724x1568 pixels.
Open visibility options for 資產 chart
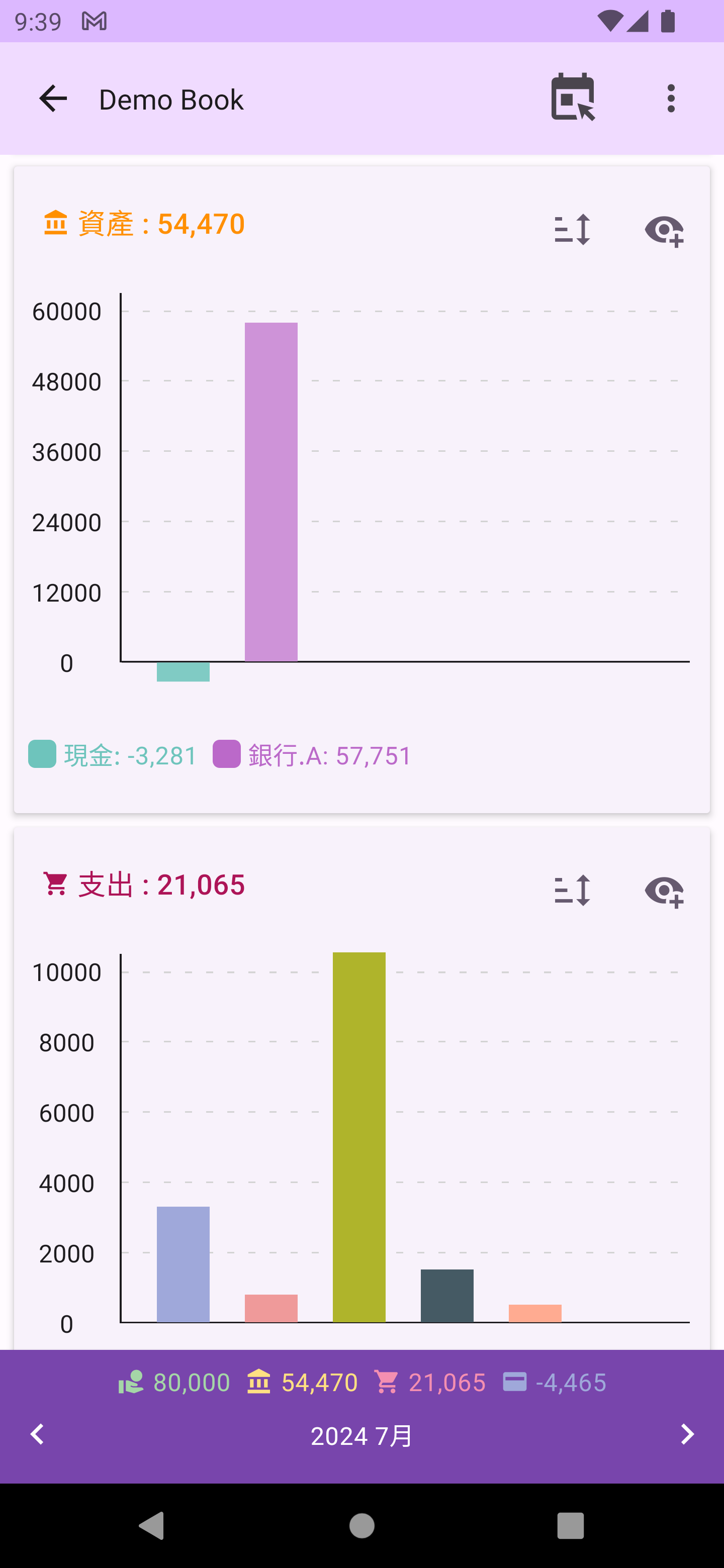point(663,231)
